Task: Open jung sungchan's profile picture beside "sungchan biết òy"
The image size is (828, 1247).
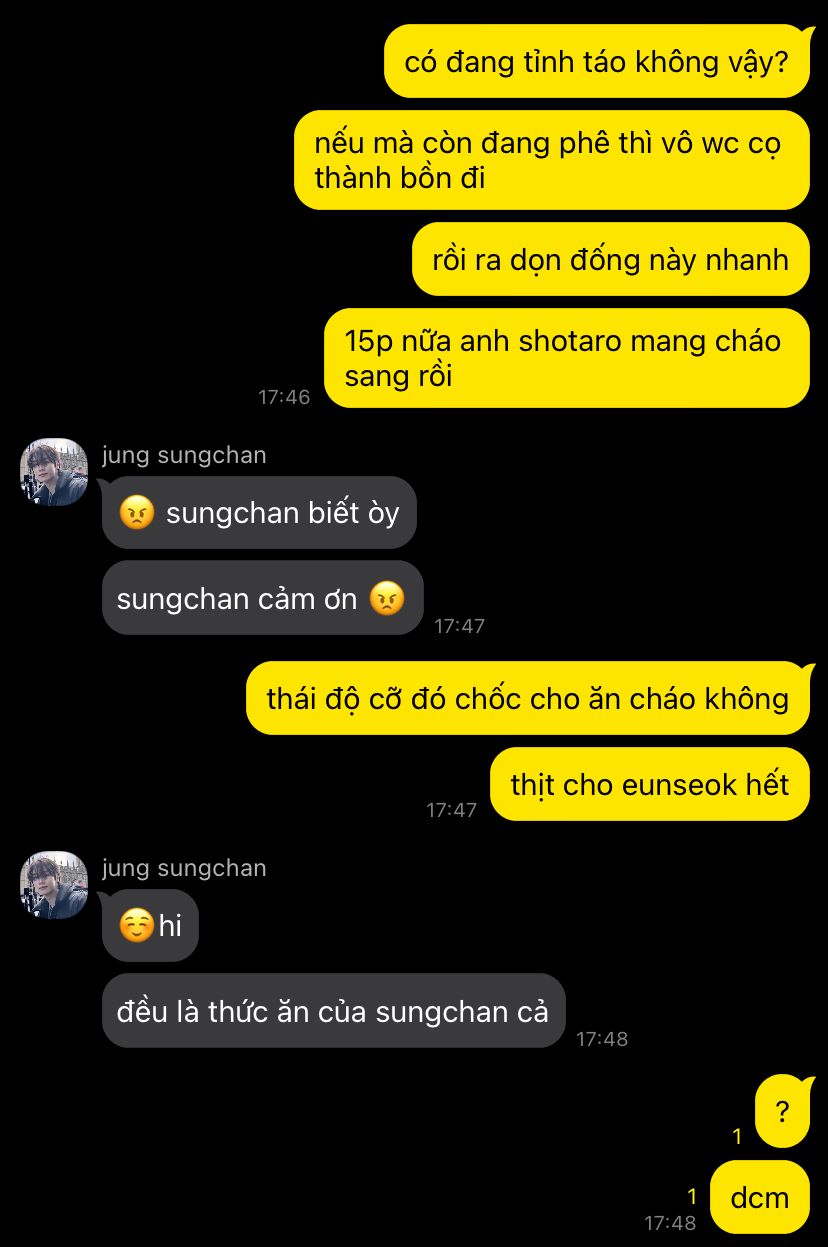Action: point(54,472)
